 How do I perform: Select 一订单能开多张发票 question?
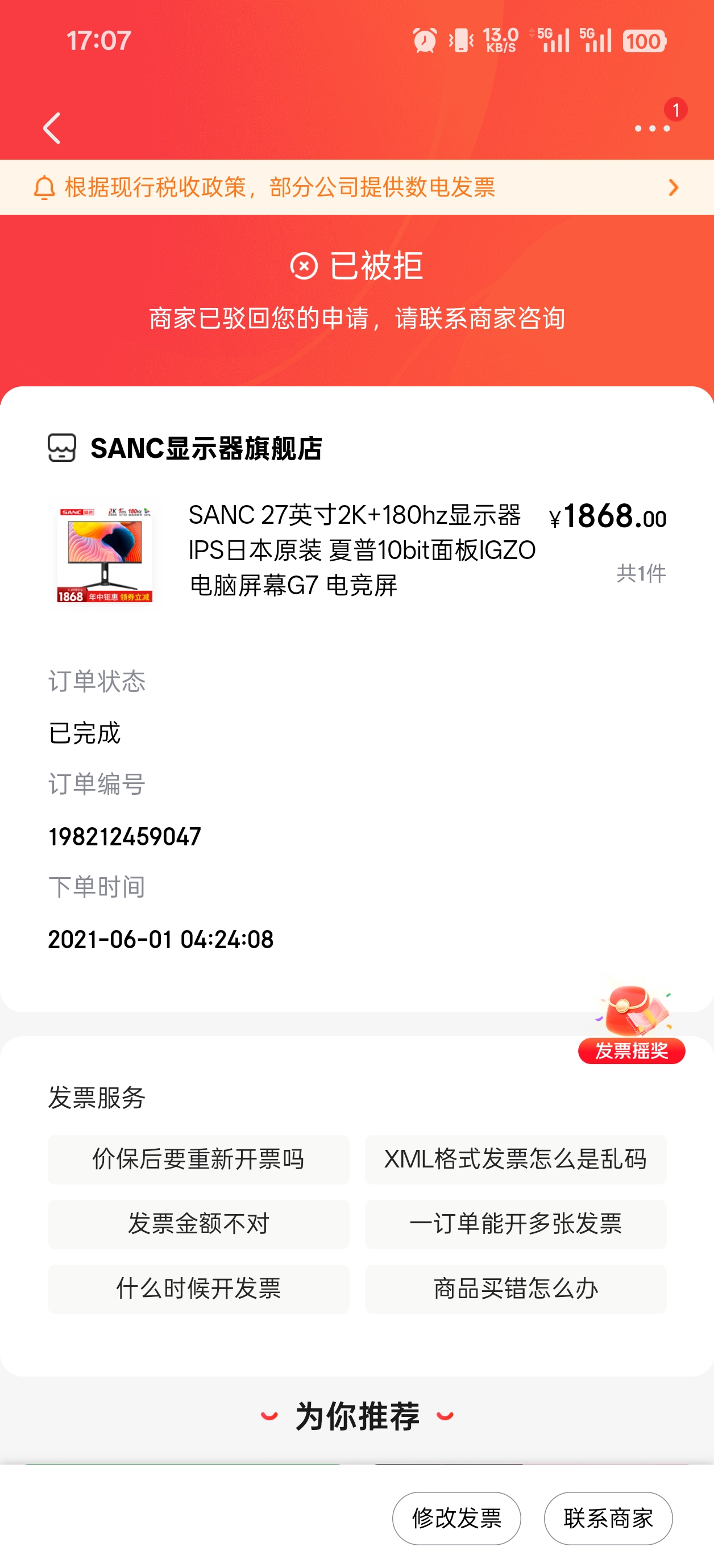516,1224
